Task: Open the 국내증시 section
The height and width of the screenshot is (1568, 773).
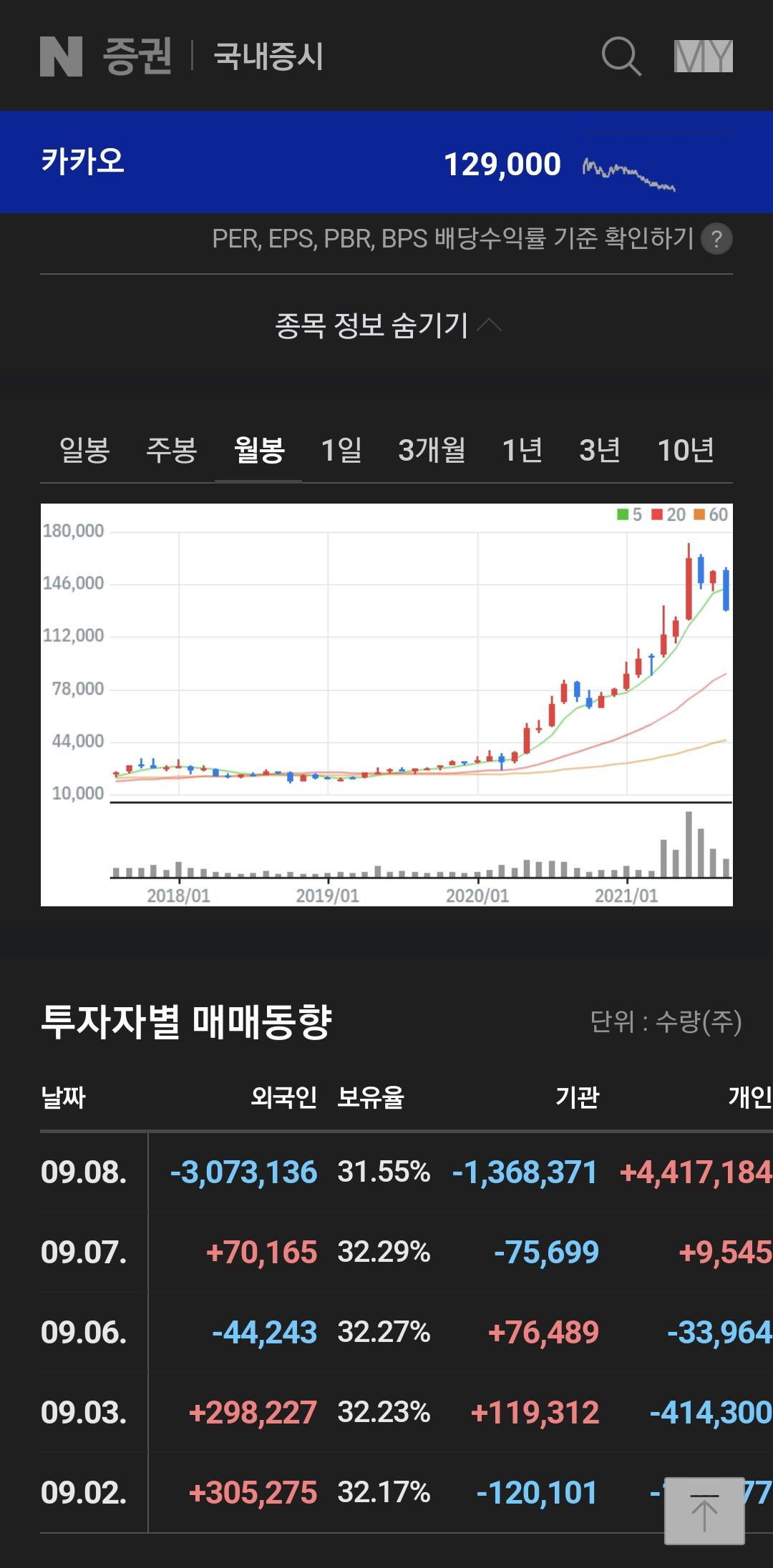Action: pos(268,57)
